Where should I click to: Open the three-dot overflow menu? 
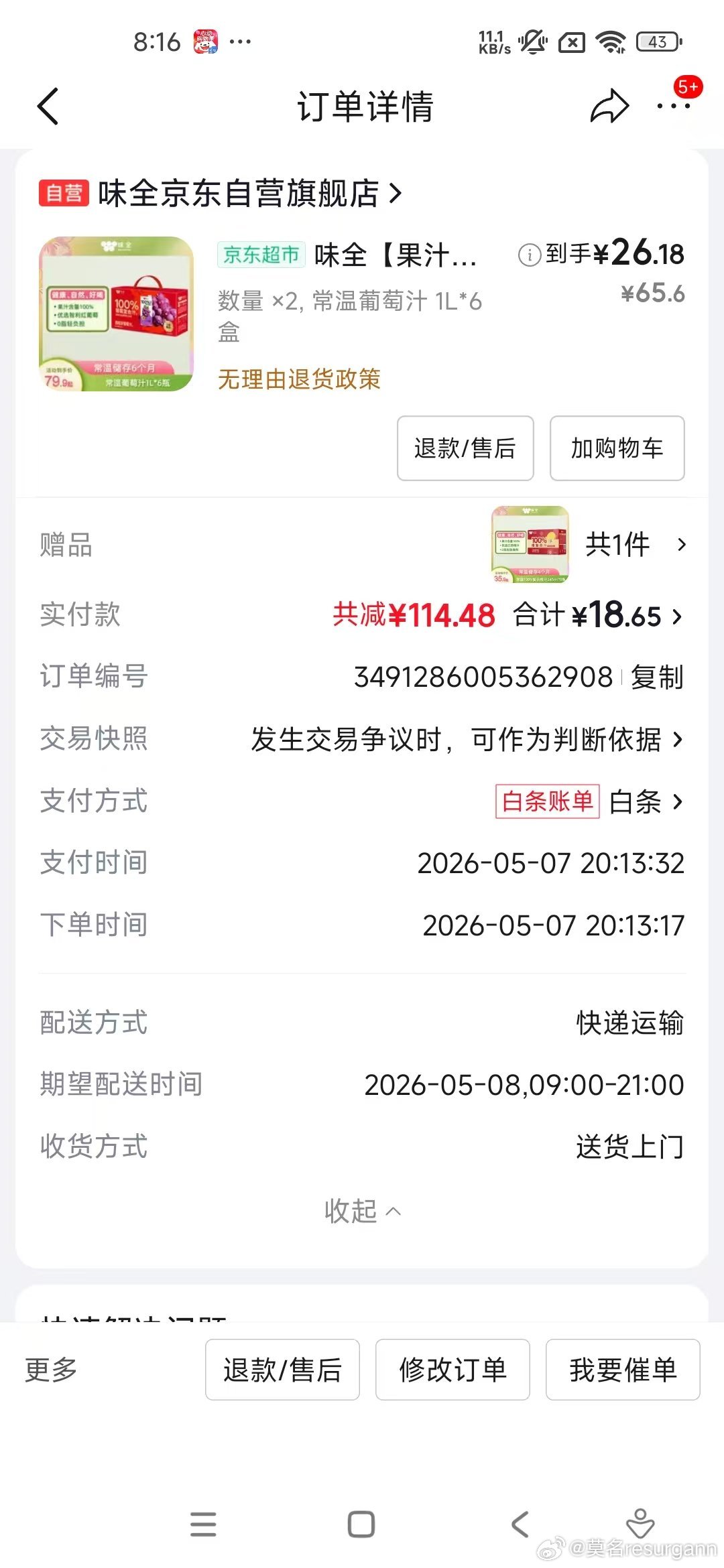[x=673, y=107]
